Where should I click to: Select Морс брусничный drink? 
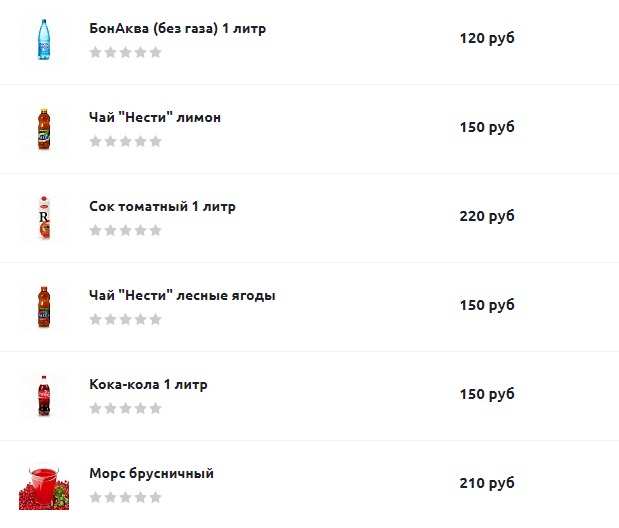[x=151, y=474]
